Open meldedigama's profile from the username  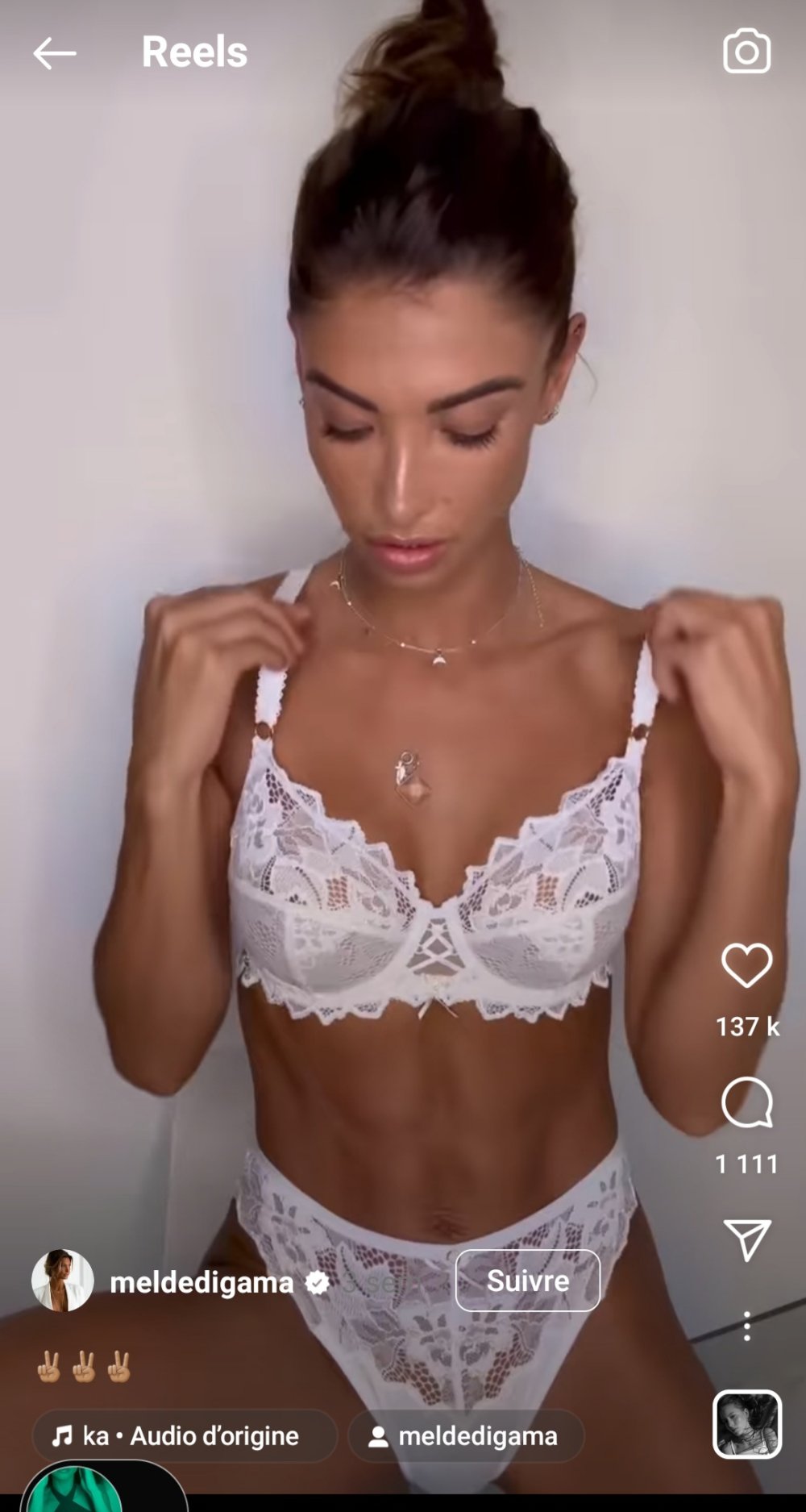201,1282
